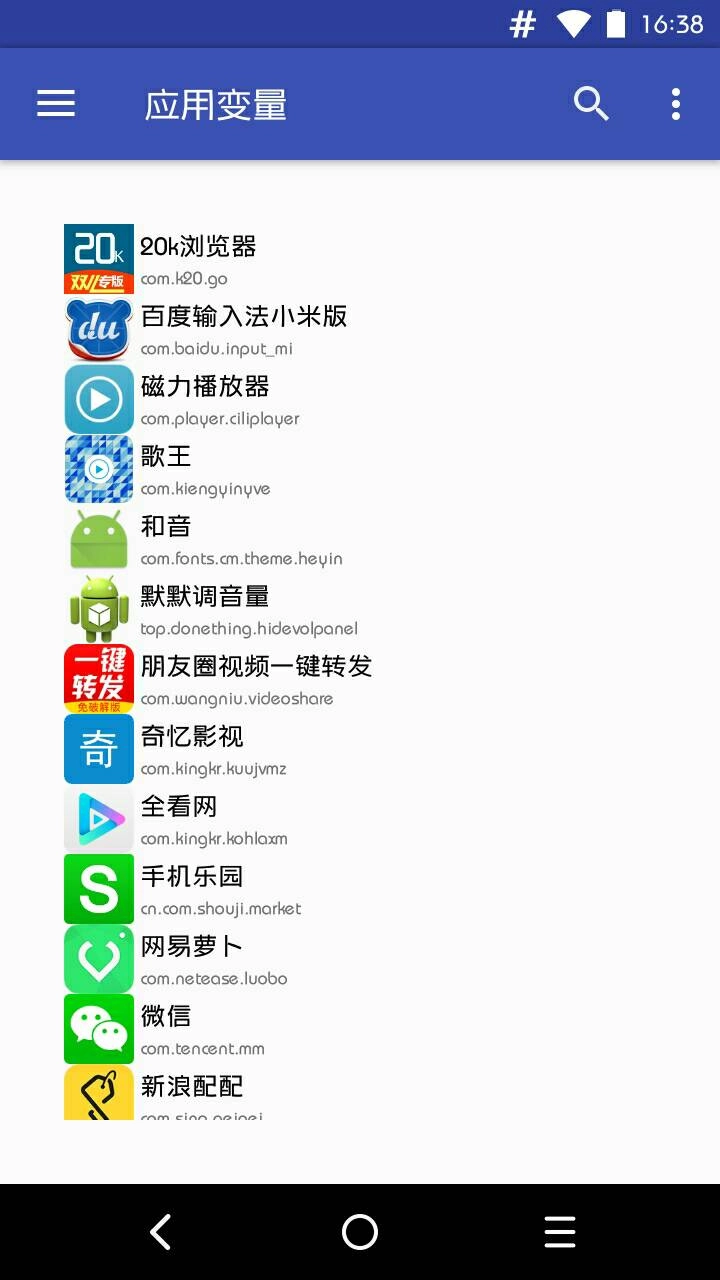Go back with the system back button
This screenshot has width=720, height=1280.
click(x=160, y=1232)
